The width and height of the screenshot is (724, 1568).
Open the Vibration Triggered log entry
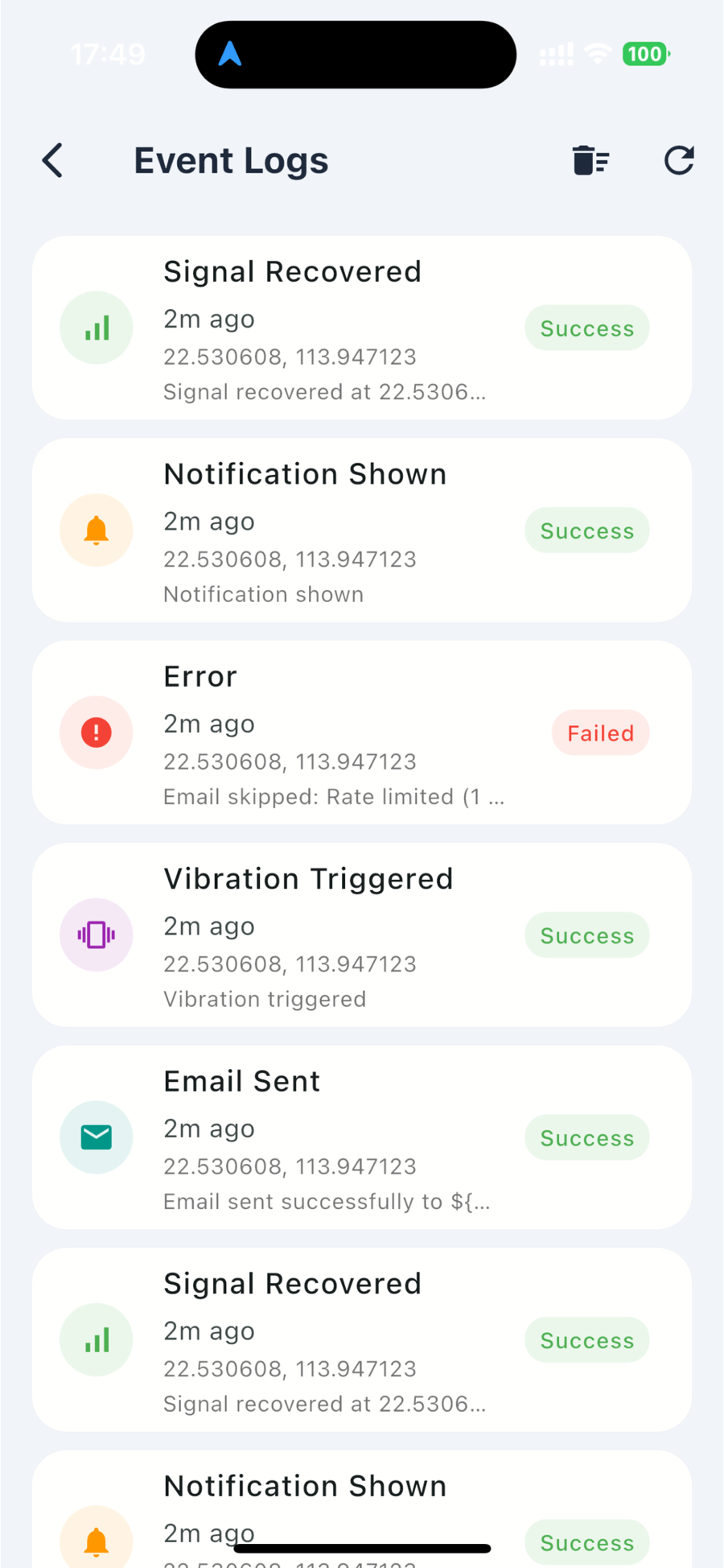click(x=362, y=935)
